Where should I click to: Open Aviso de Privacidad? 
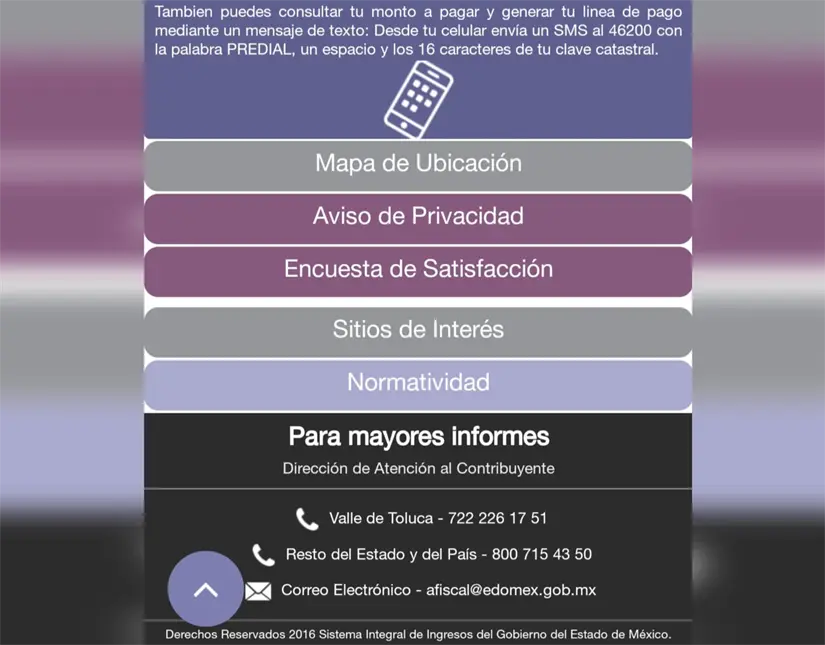pyautogui.click(x=418, y=217)
